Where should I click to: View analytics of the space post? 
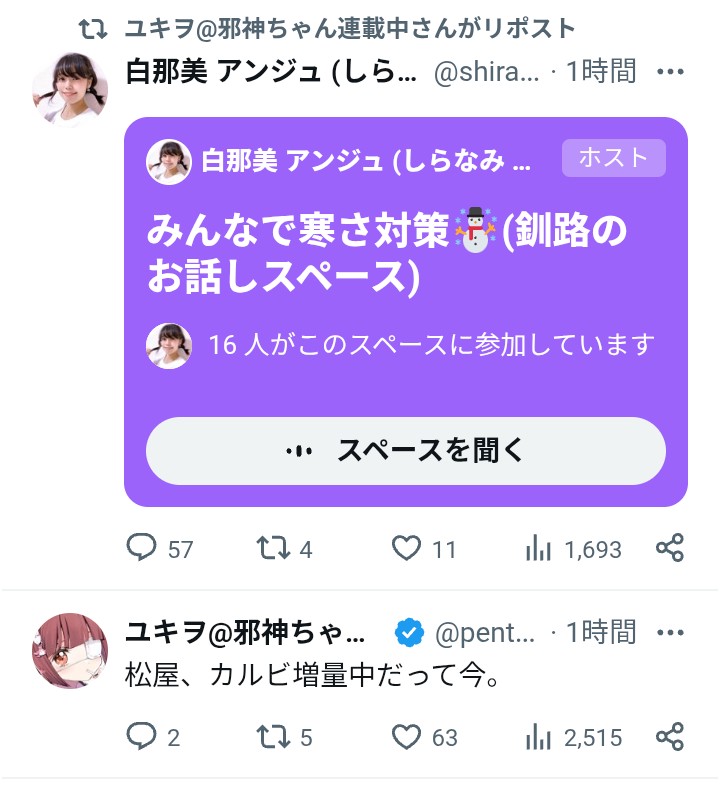[539, 548]
